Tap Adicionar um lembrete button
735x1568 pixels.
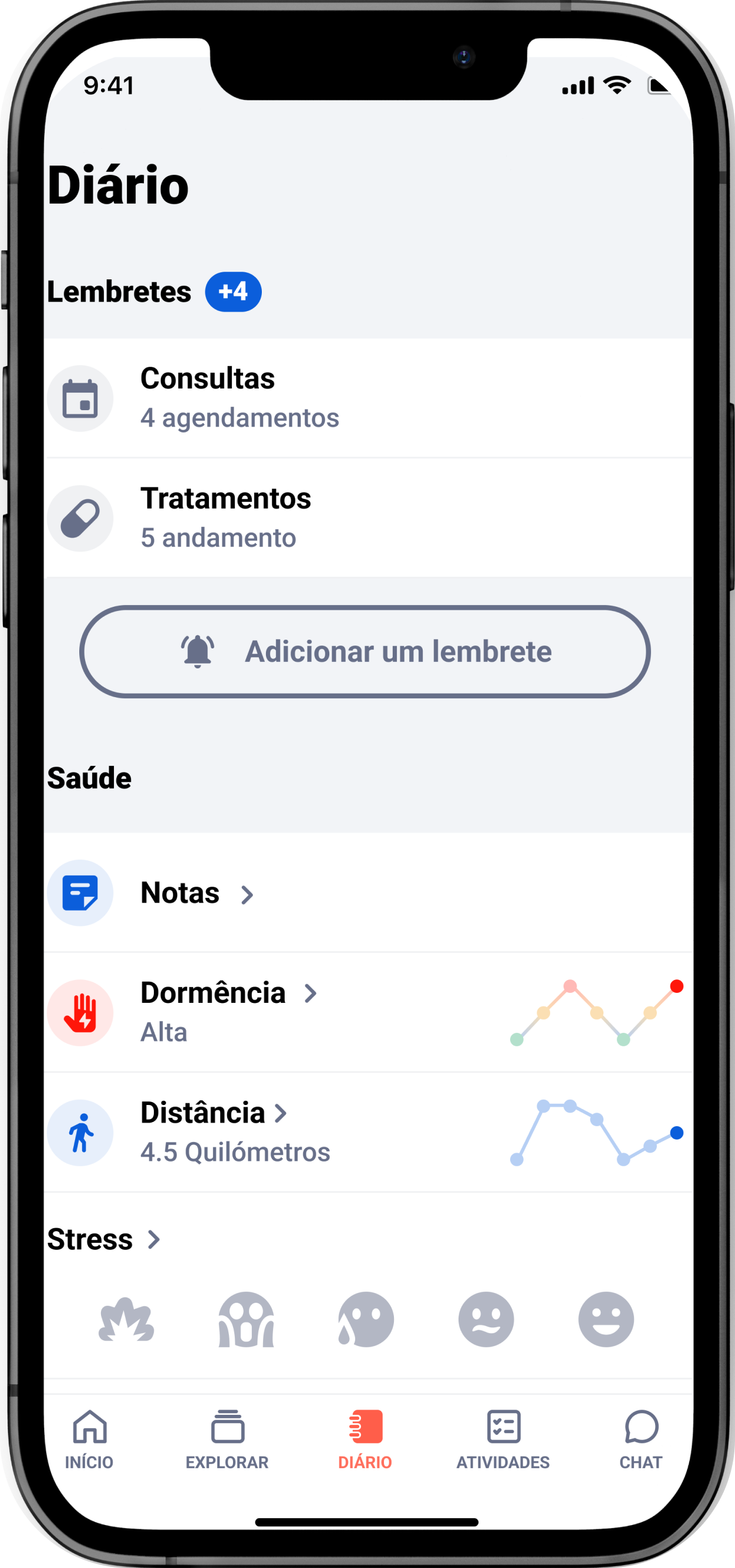[365, 651]
